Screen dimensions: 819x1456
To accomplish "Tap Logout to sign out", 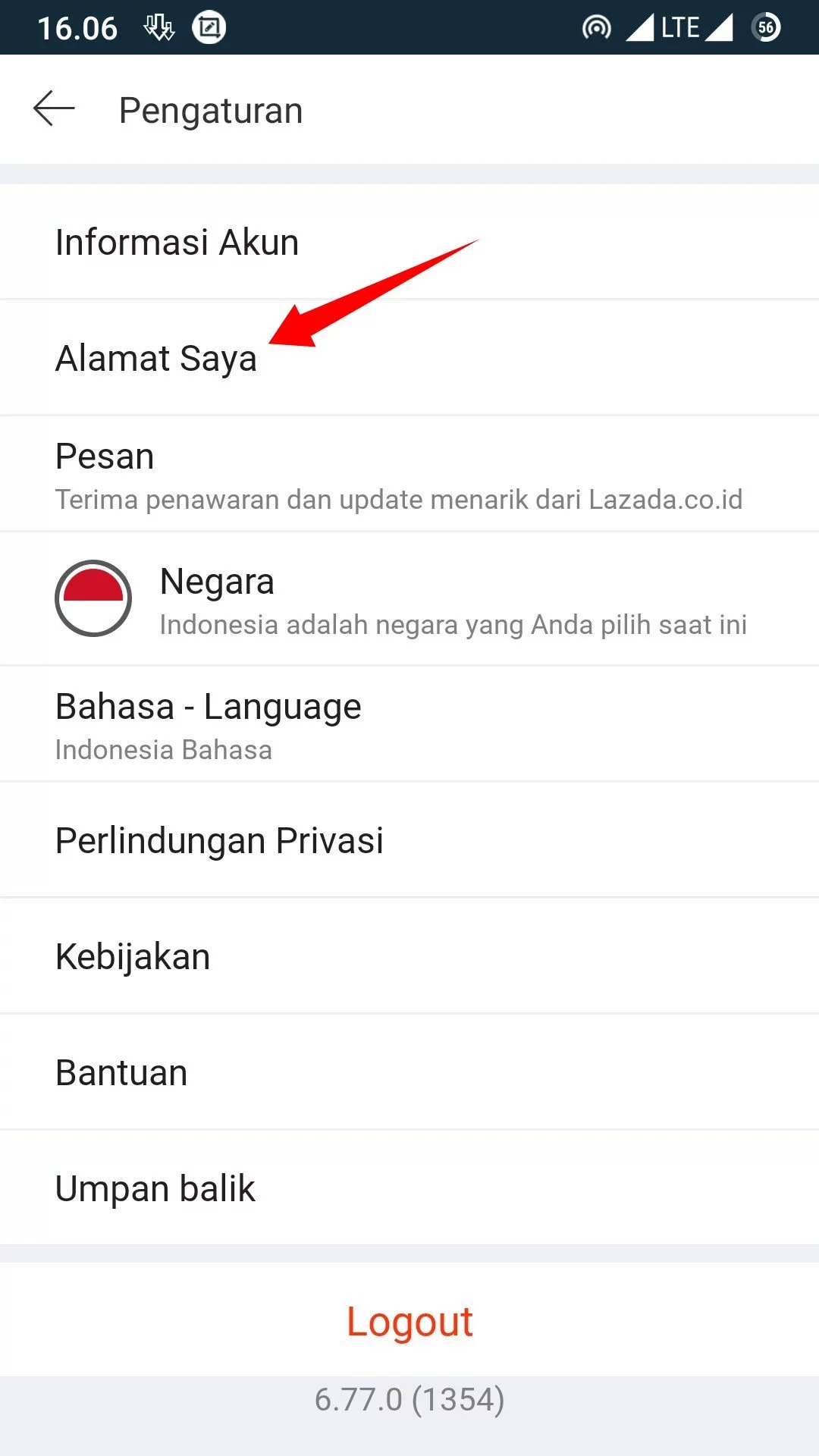I will pos(409,1319).
